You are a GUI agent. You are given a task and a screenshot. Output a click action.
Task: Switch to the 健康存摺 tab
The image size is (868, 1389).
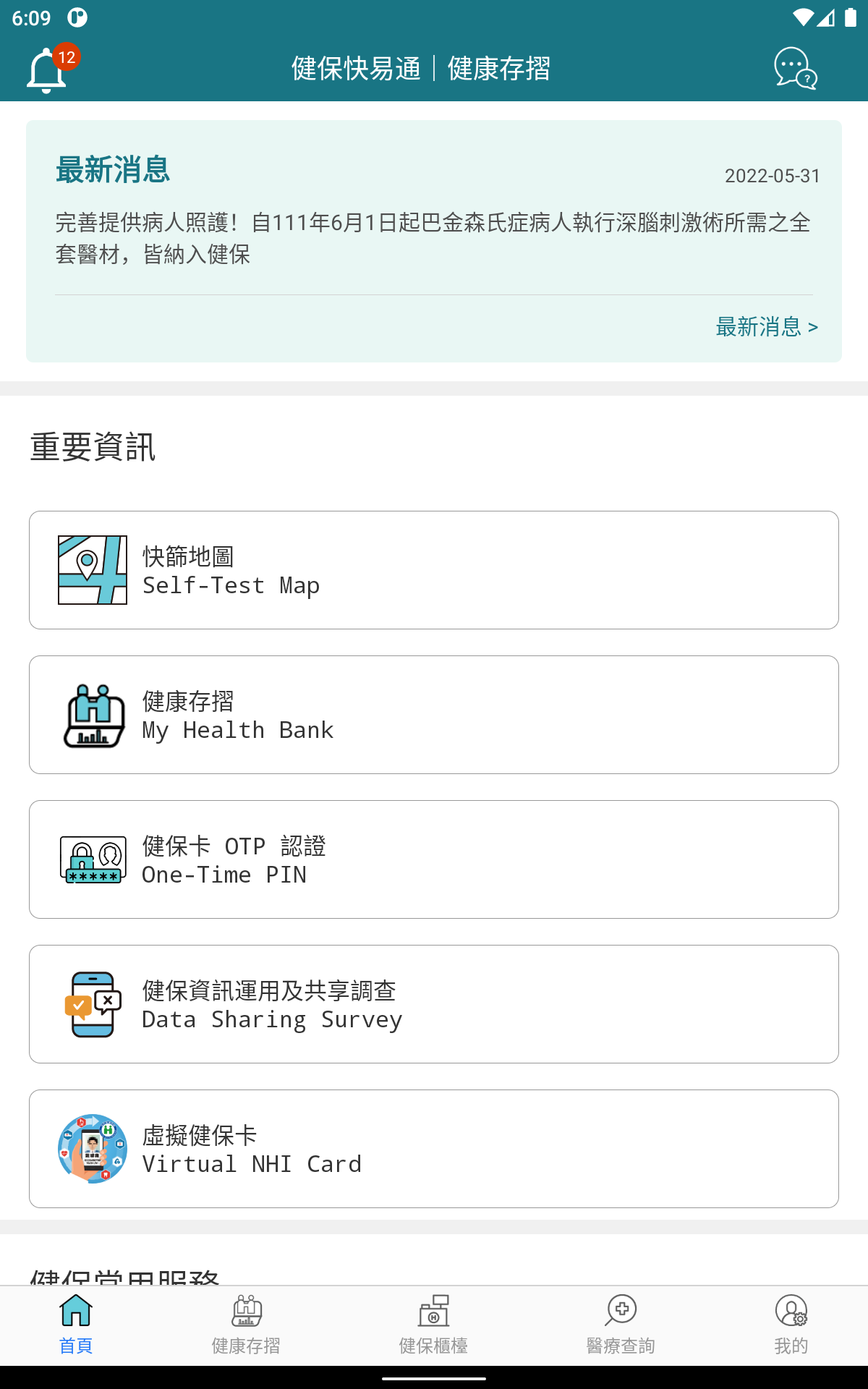[x=246, y=1324]
